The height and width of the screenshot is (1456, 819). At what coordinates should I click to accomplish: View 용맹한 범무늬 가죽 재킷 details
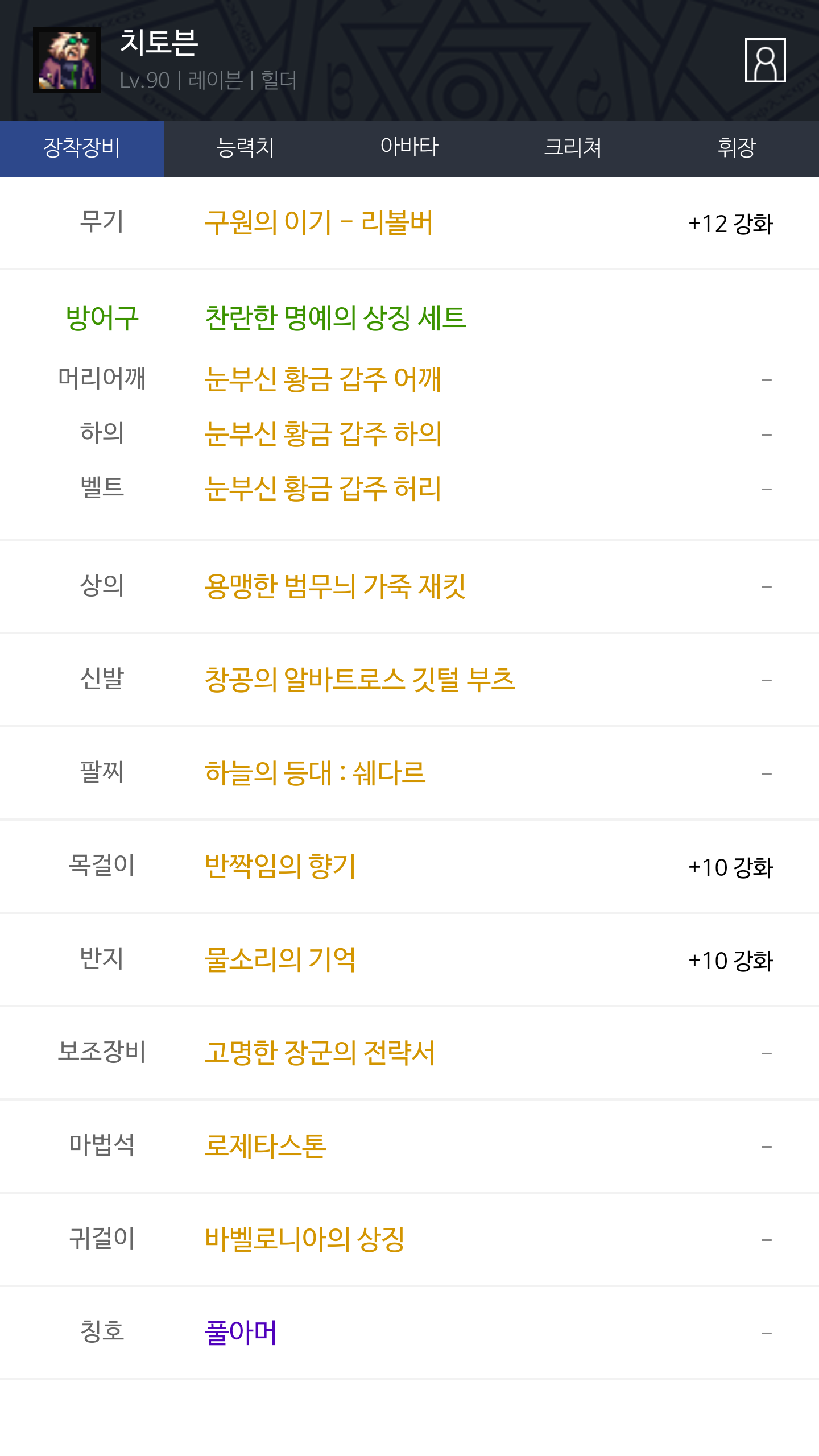pyautogui.click(x=335, y=586)
